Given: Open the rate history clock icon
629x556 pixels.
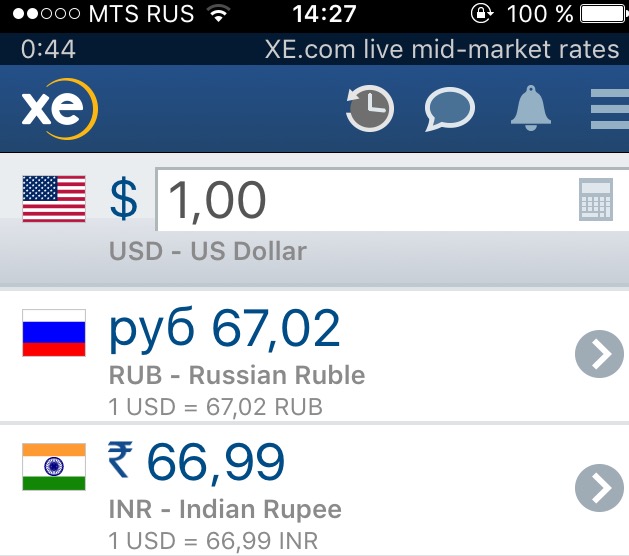Looking at the screenshot, I should tap(370, 109).
